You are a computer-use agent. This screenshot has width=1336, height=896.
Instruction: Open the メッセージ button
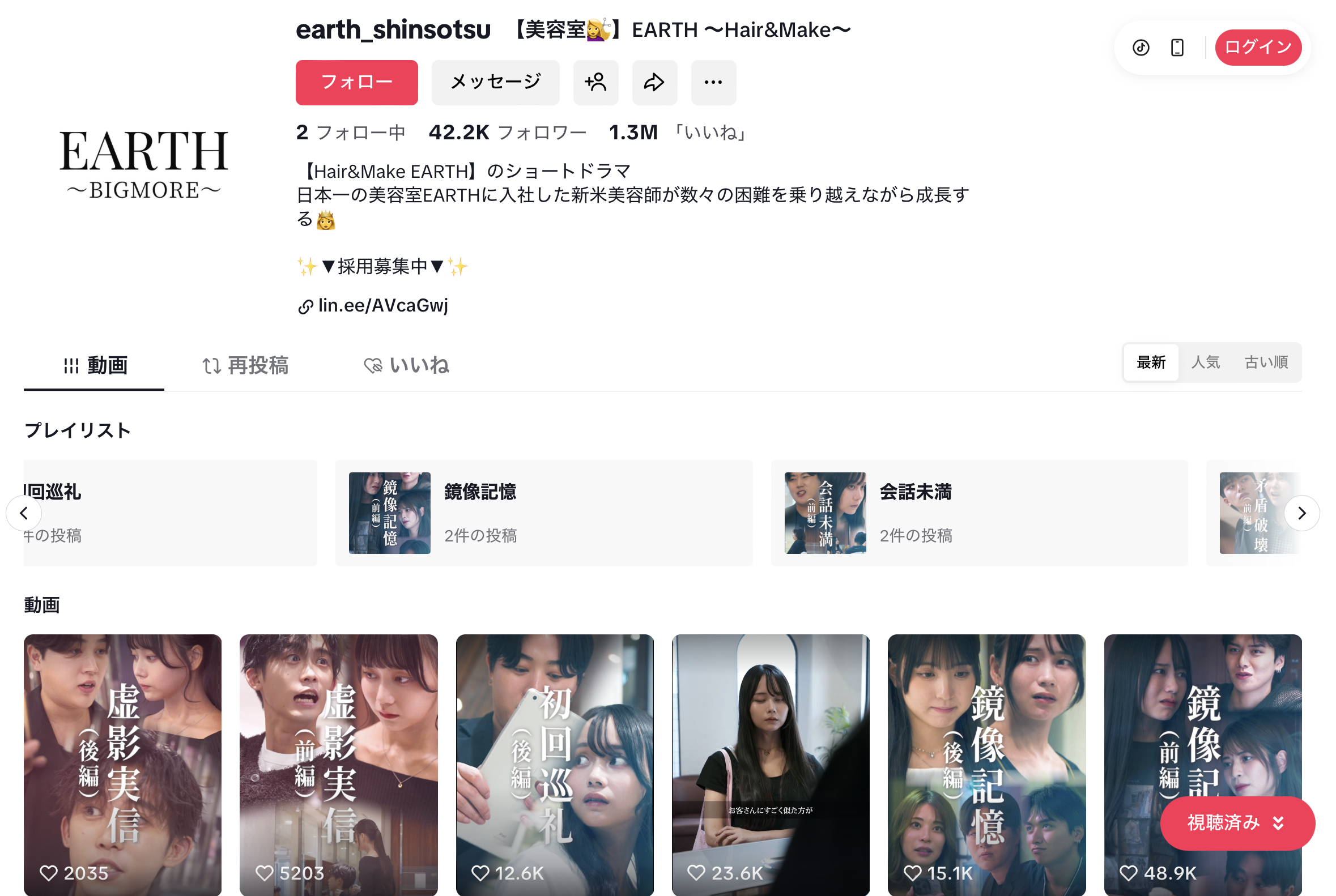[495, 82]
